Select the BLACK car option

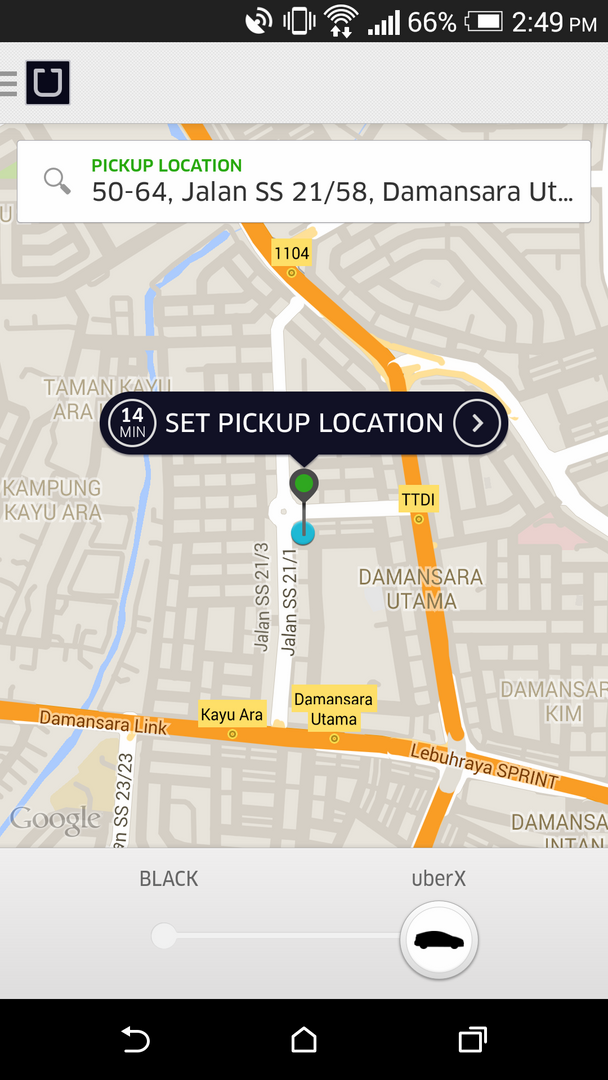click(x=165, y=936)
